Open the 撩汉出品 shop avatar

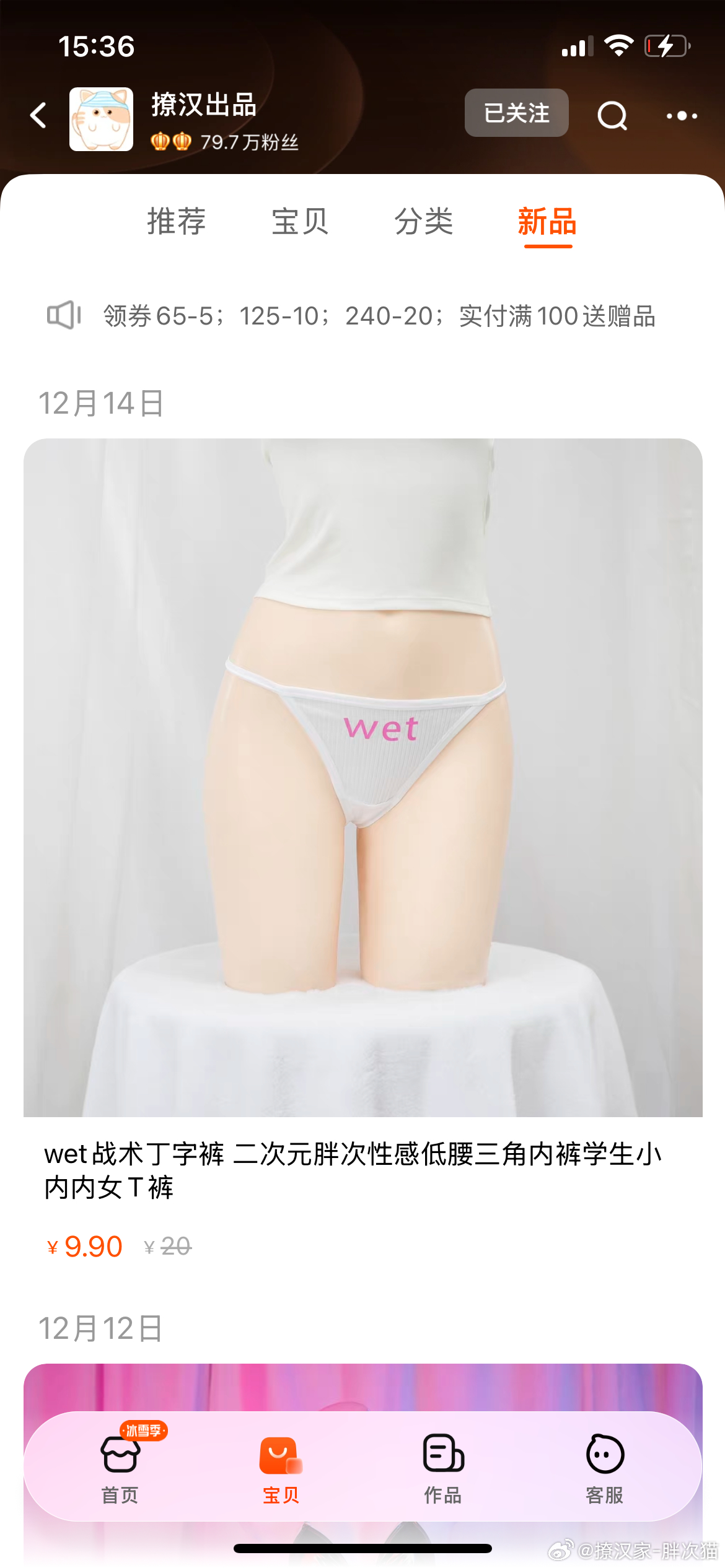(101, 119)
